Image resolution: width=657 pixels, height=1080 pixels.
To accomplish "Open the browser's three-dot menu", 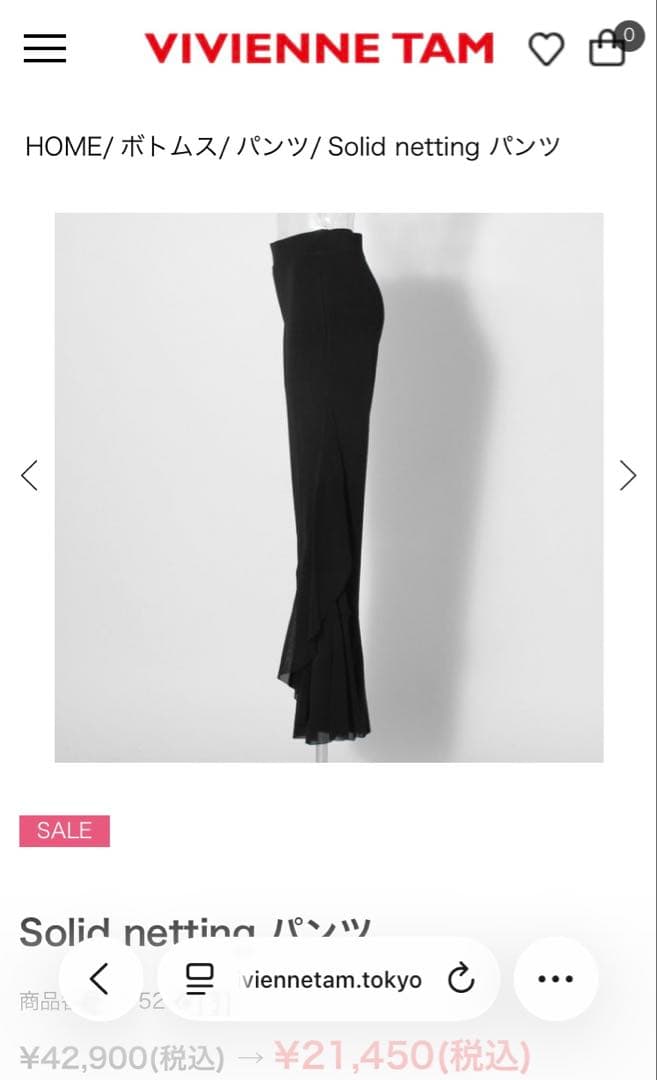I will point(555,979).
